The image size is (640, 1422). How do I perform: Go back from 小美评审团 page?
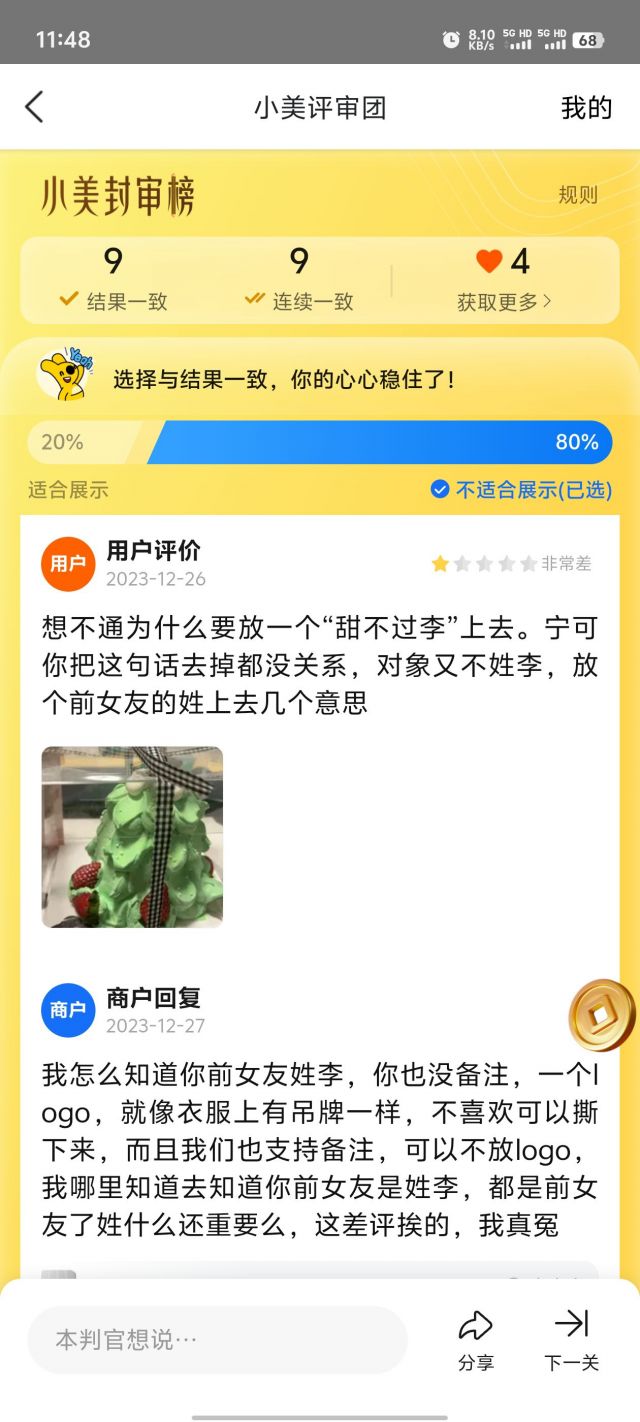pos(35,107)
